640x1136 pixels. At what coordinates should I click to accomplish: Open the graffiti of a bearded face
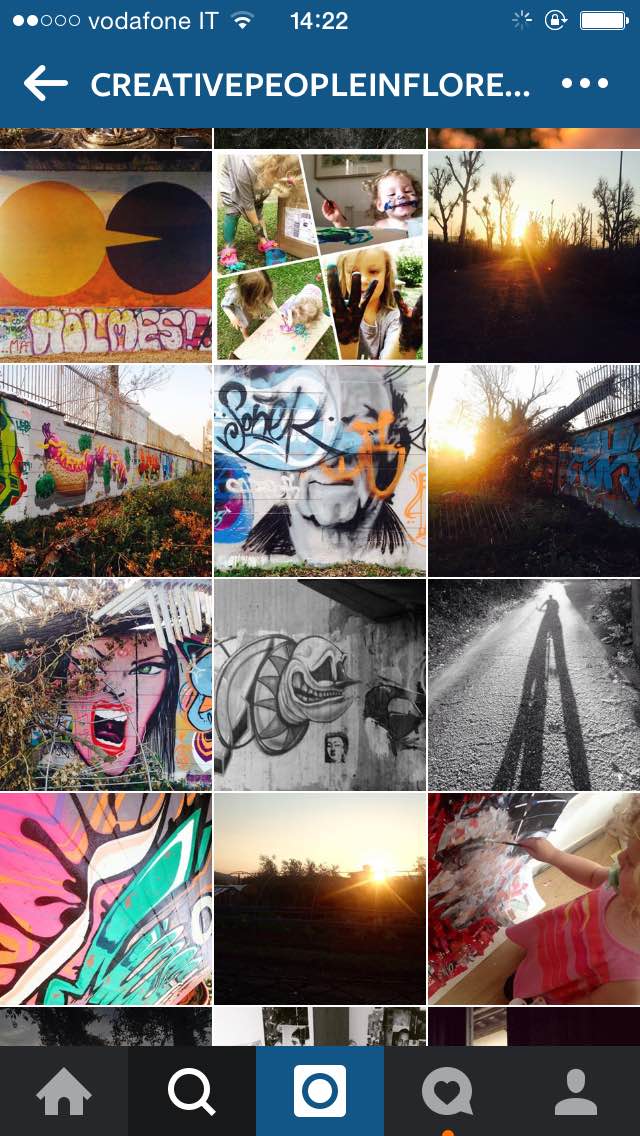[x=320, y=470]
